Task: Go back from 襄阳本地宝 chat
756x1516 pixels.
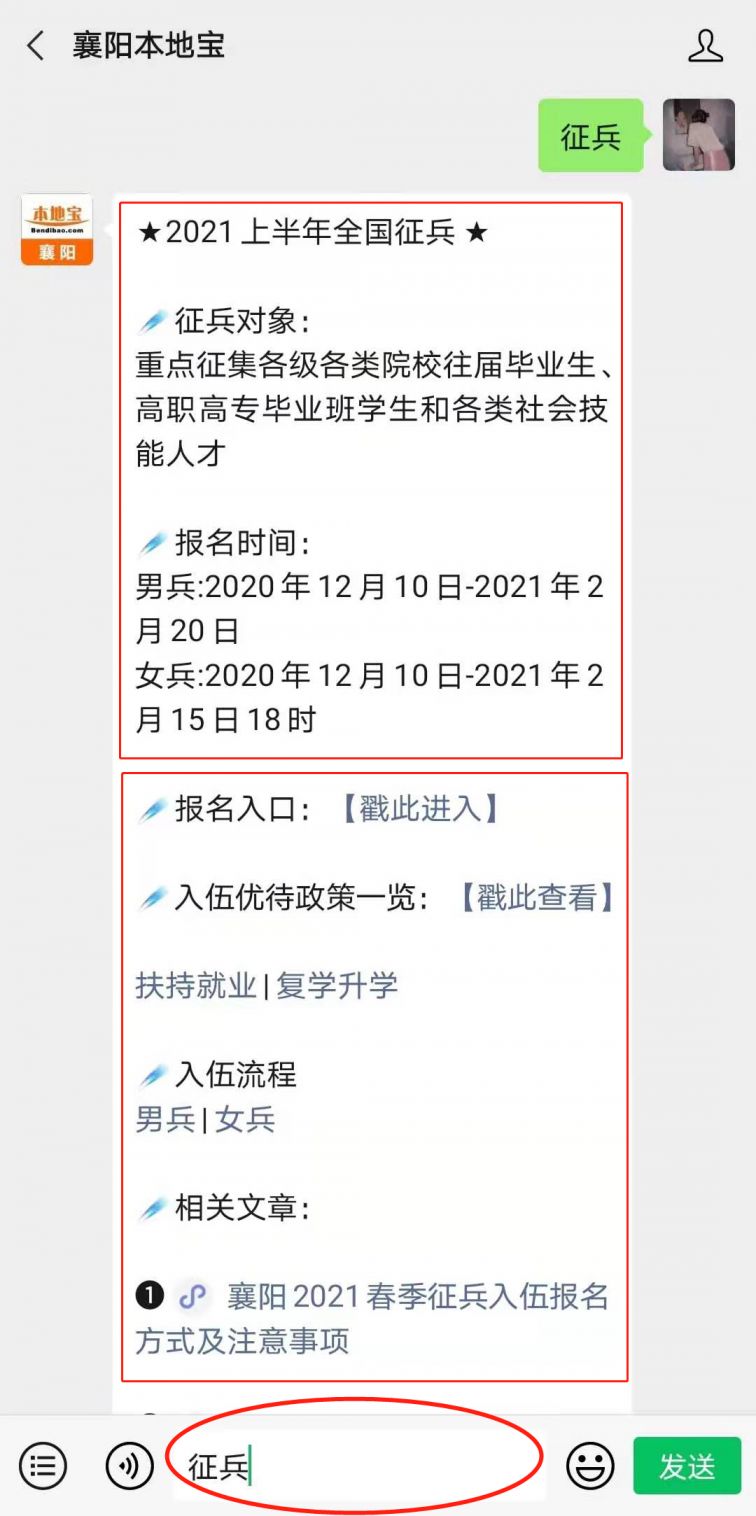Action: [36, 46]
